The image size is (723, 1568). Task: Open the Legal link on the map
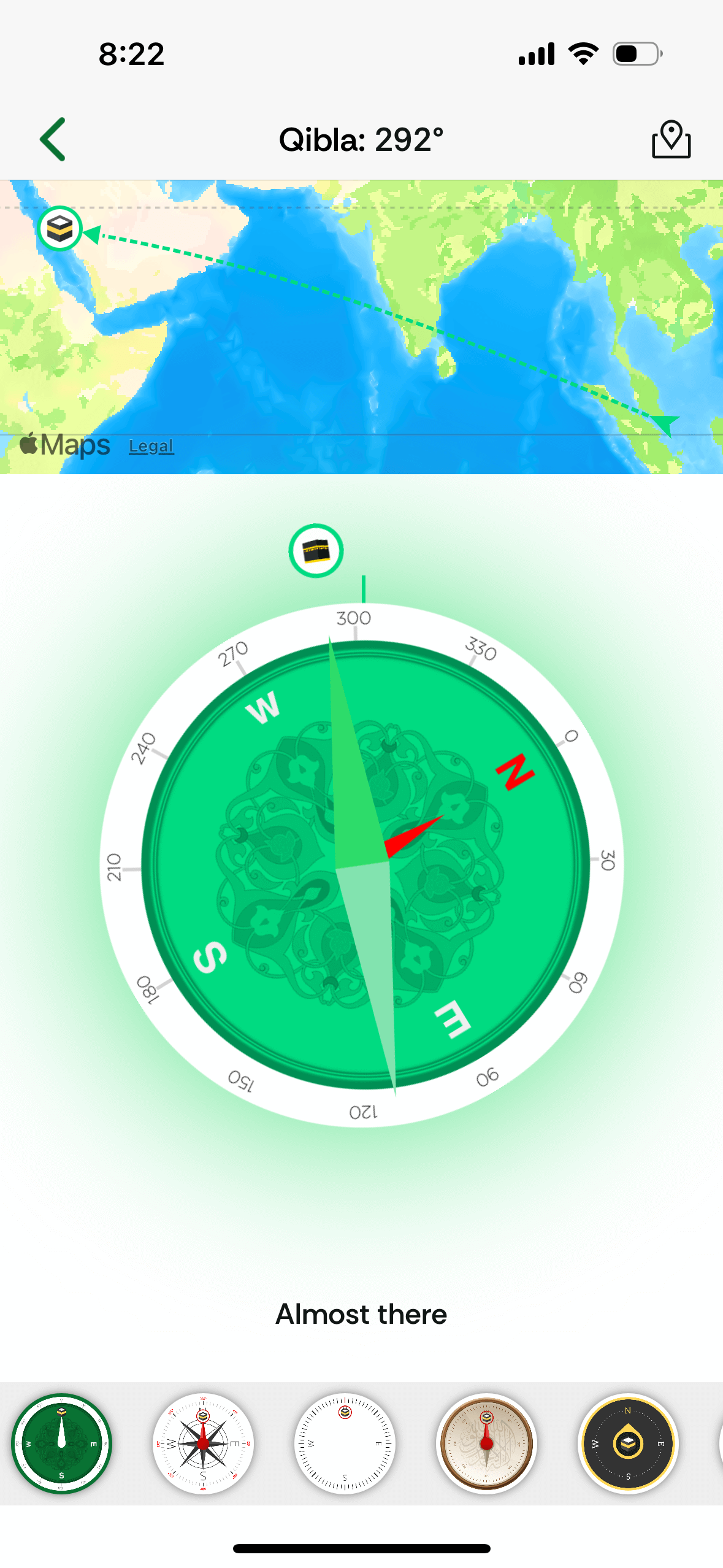point(151,446)
